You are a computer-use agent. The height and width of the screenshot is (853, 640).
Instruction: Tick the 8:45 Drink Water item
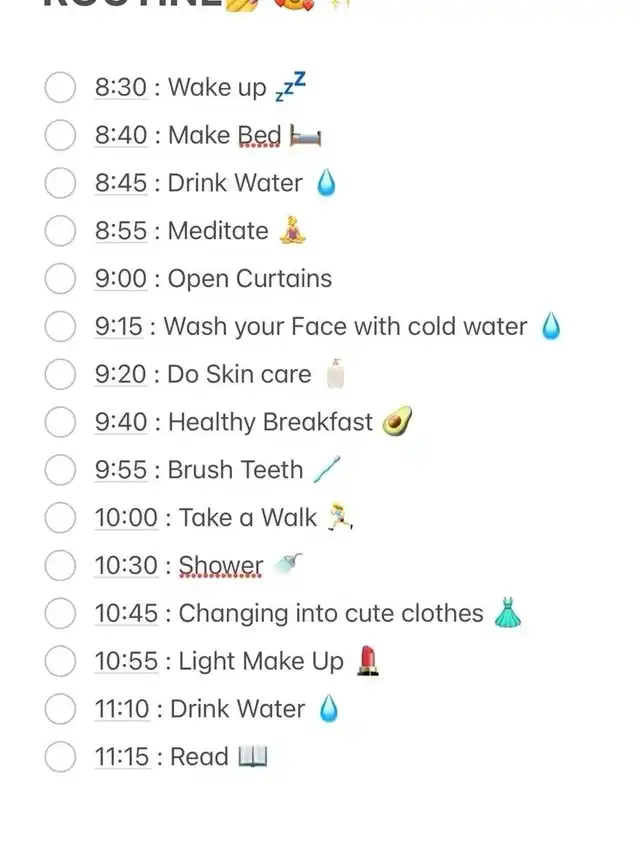60,183
